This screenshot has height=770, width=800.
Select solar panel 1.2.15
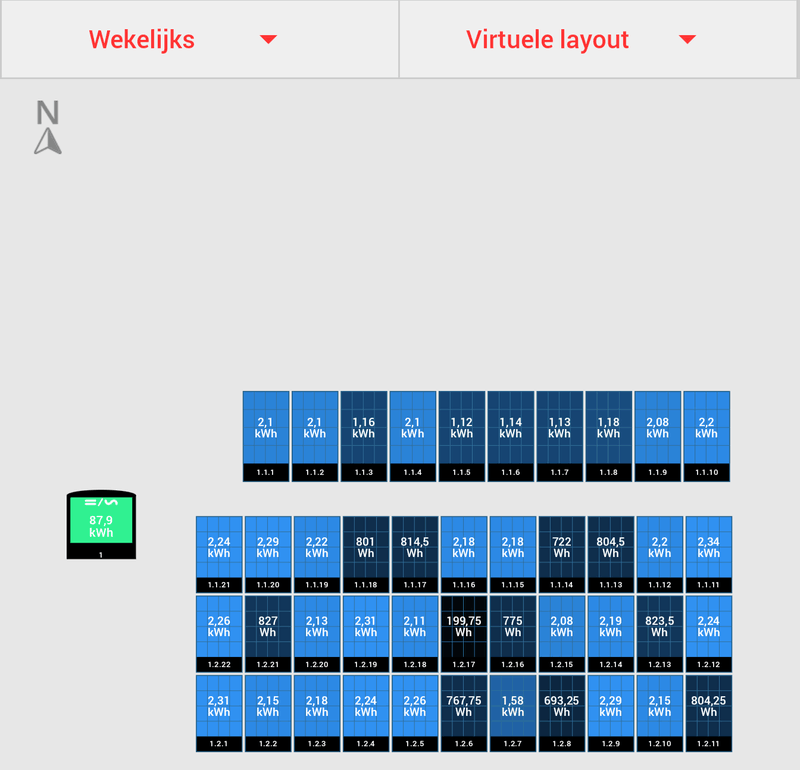pyautogui.click(x=562, y=632)
